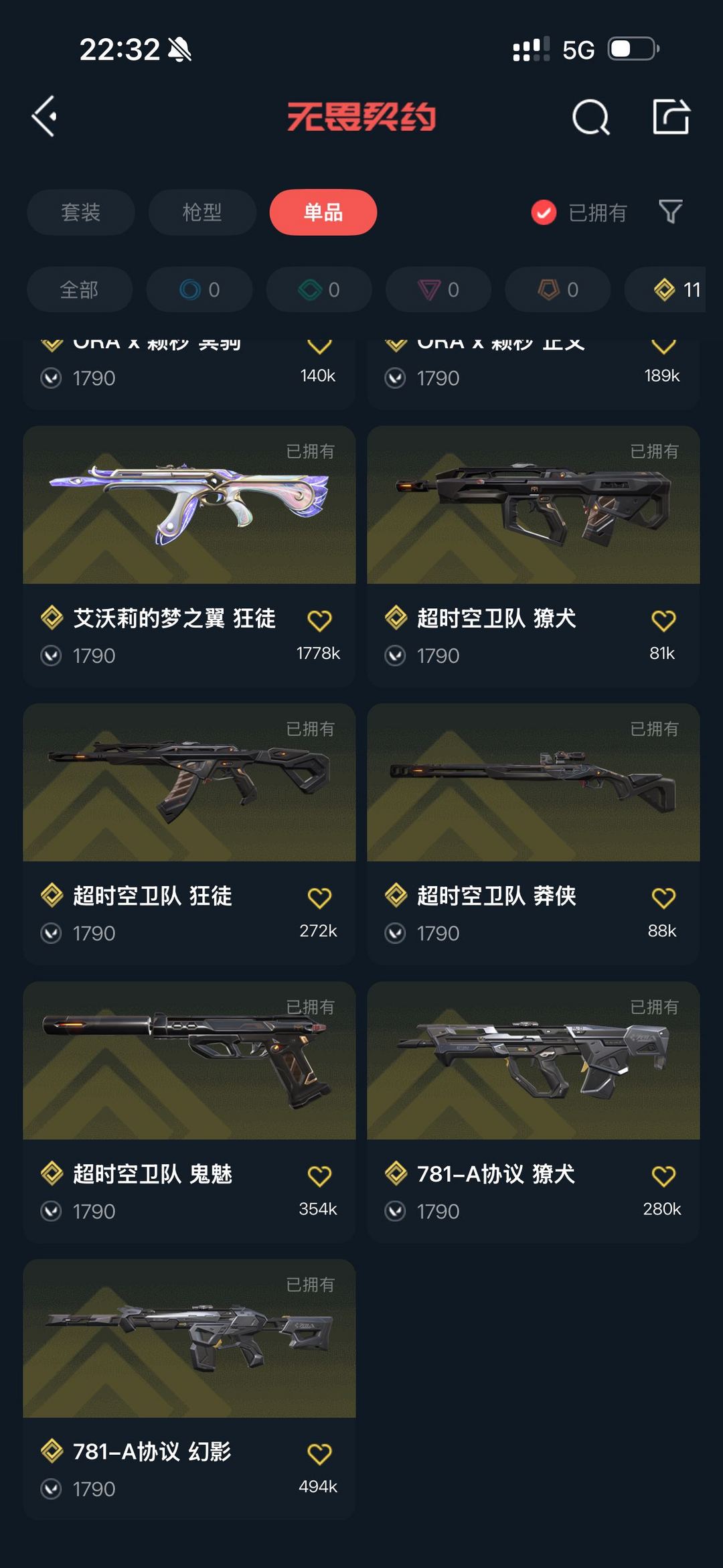Favorite 超时空卫队 狂徒 with its heart icon
This screenshot has height=1568, width=723.
[319, 898]
